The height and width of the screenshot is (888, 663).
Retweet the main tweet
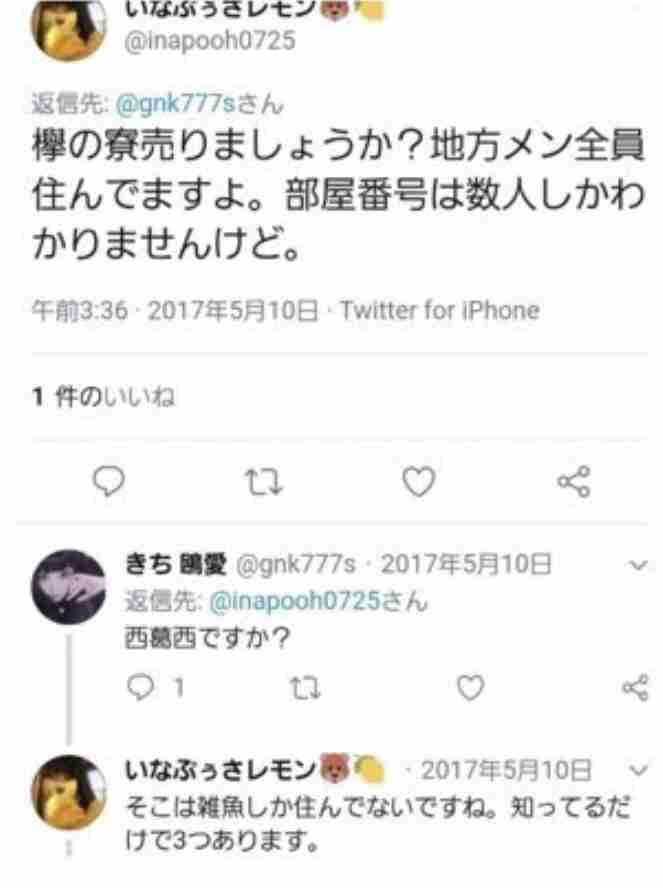(x=263, y=484)
